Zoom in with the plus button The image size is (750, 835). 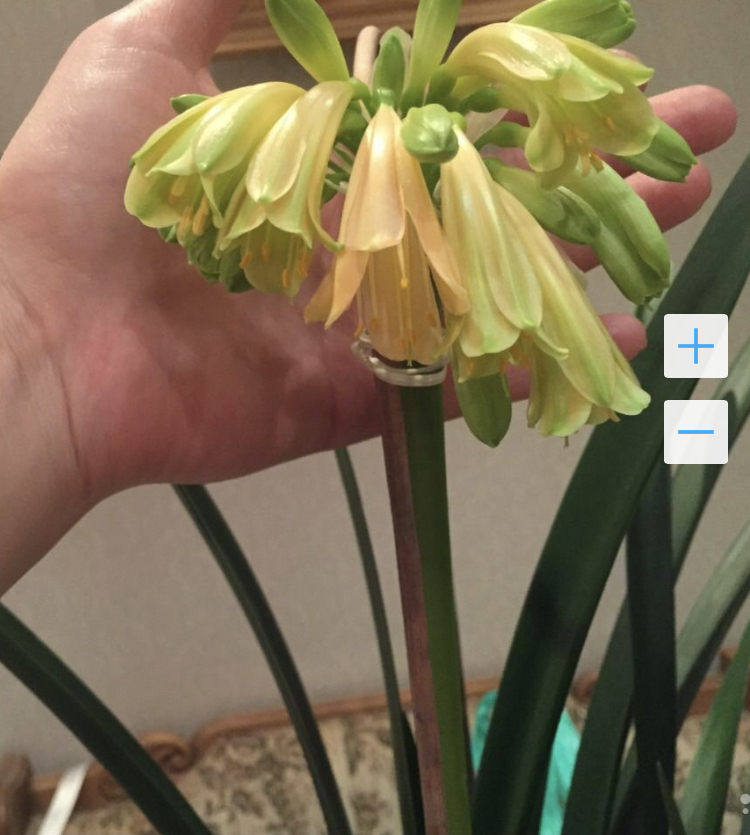(695, 346)
